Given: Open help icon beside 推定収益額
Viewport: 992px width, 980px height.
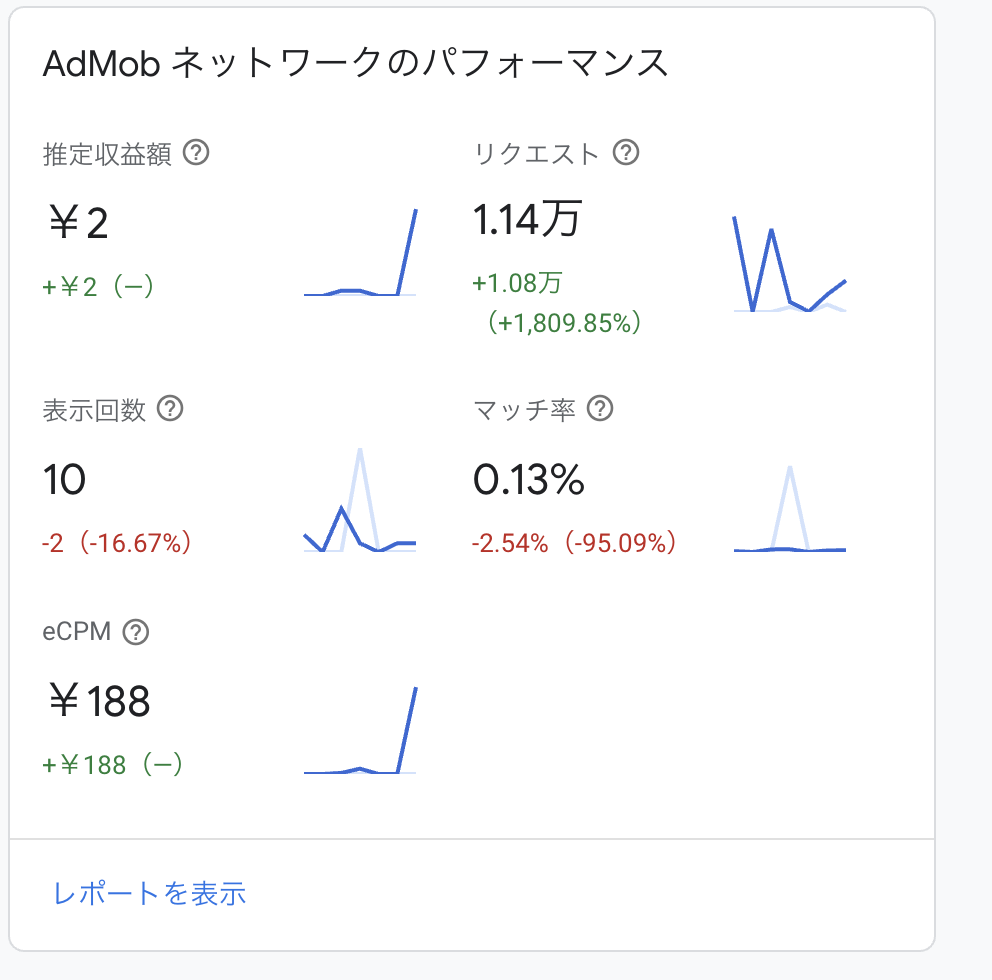Looking at the screenshot, I should click(x=197, y=154).
